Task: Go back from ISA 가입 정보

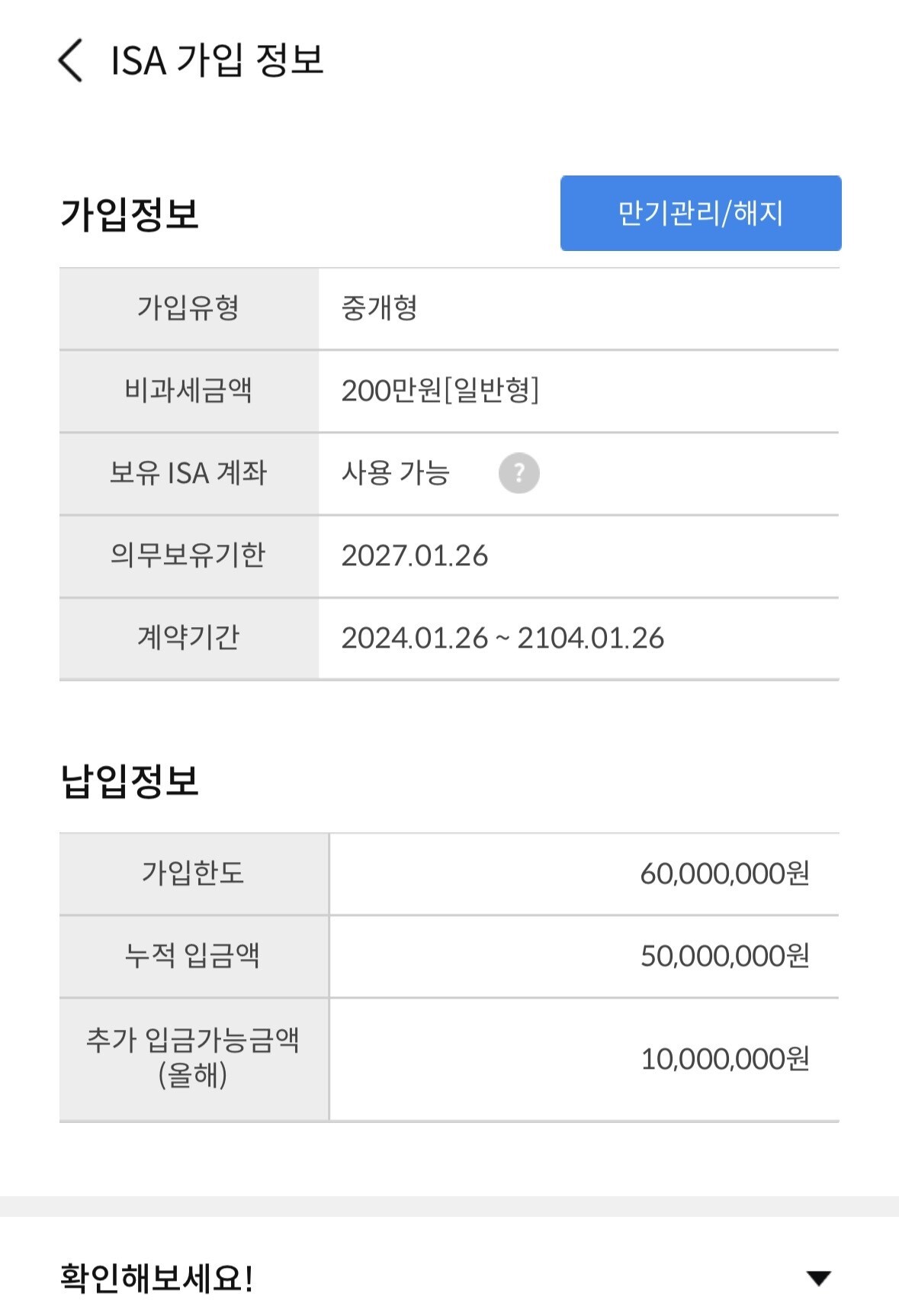Action: [70, 60]
